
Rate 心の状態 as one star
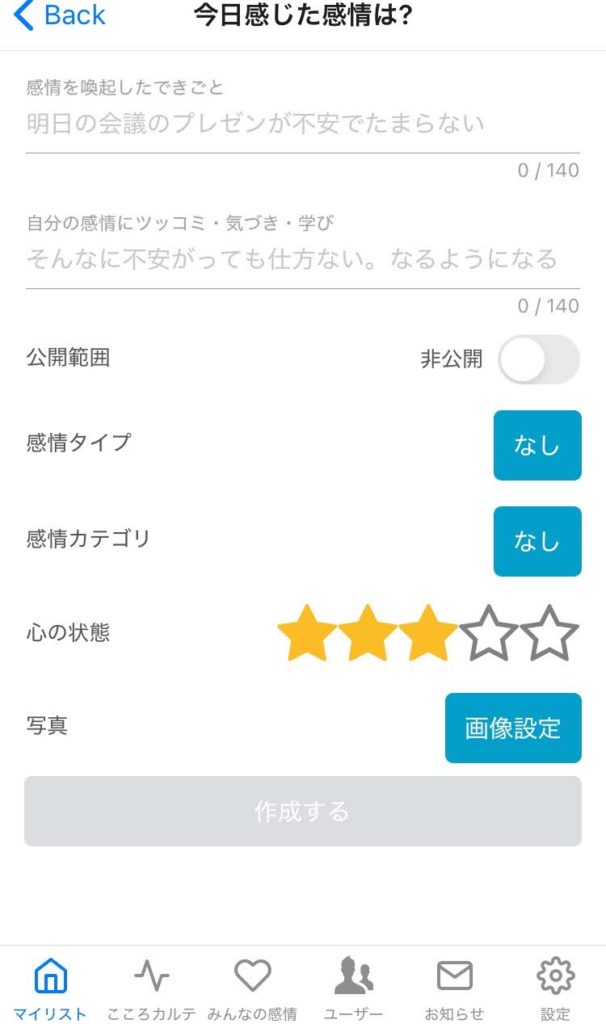coord(306,634)
